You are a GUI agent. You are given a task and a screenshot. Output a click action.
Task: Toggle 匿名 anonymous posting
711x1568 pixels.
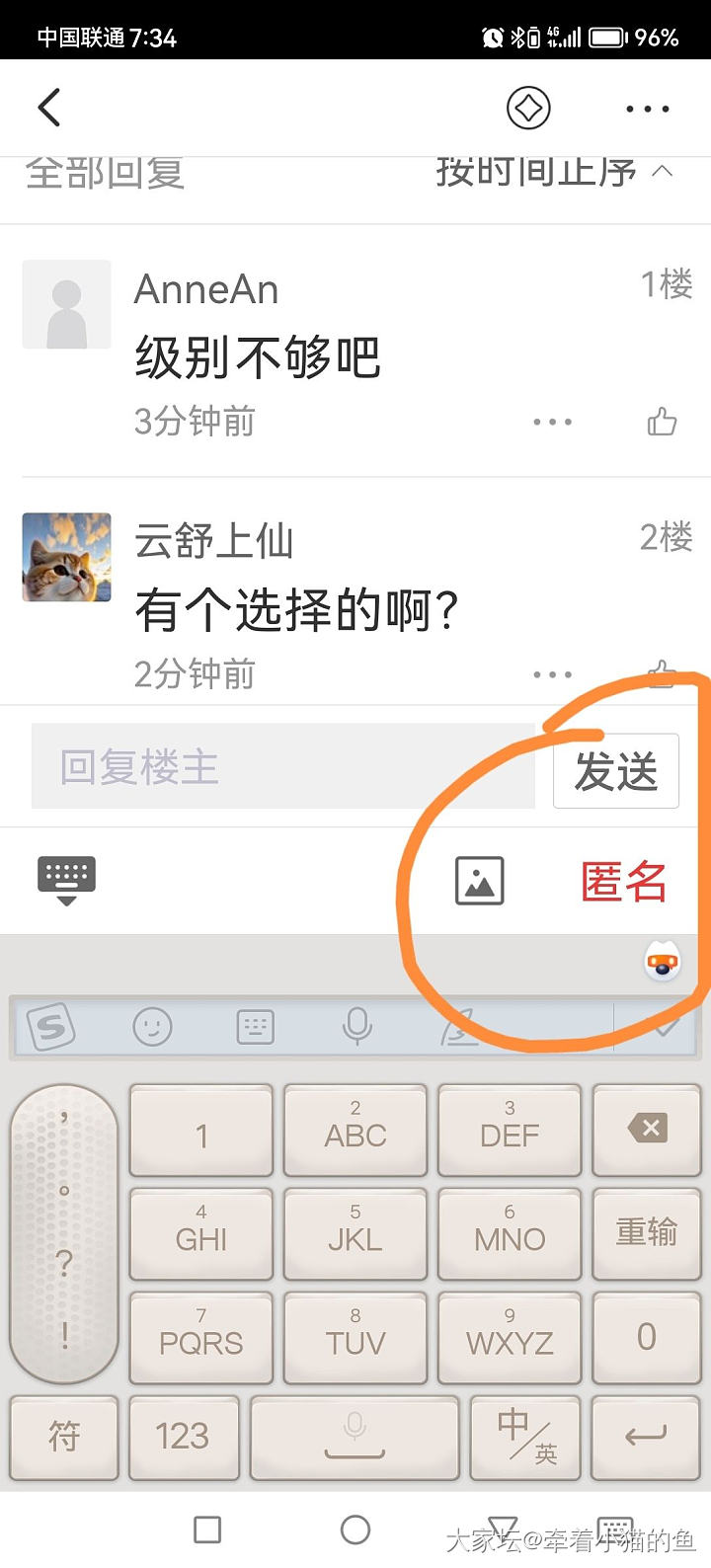click(x=623, y=881)
